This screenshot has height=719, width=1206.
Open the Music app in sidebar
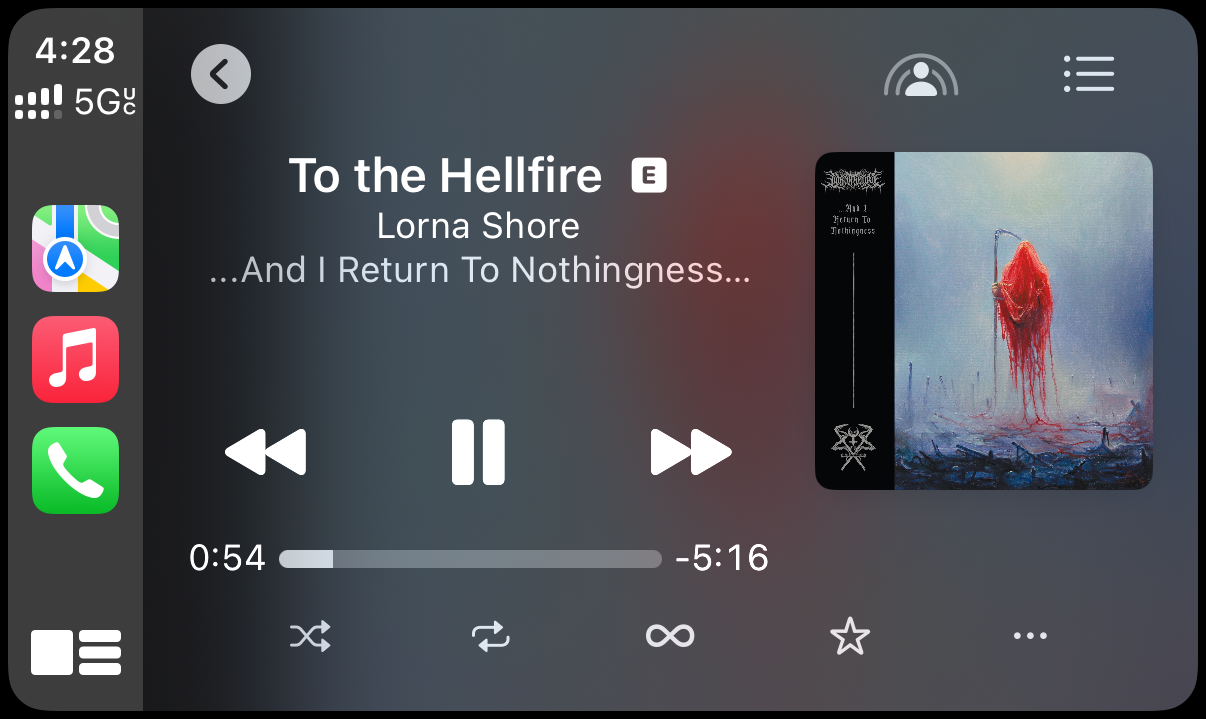75,359
